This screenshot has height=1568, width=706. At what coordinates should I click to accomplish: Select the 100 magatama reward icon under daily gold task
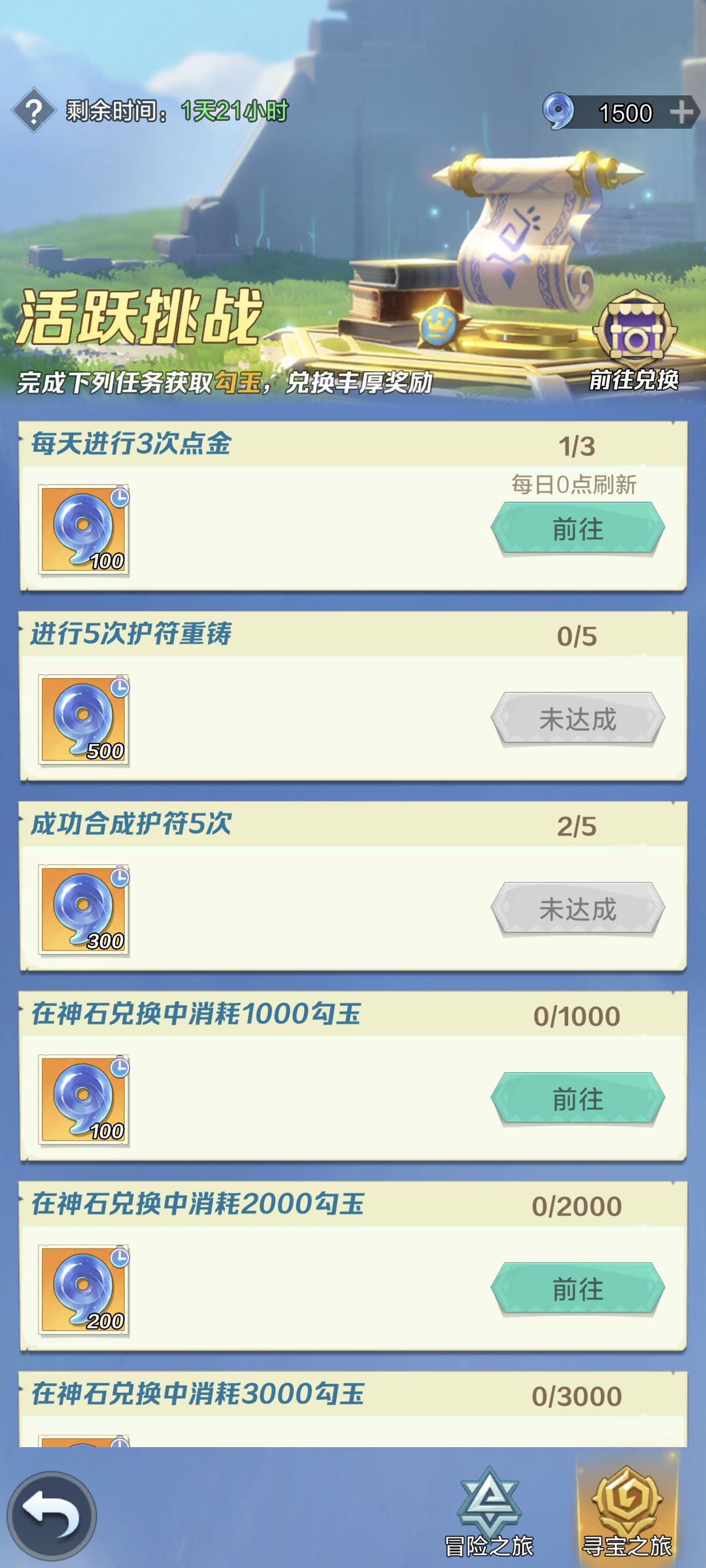[85, 531]
